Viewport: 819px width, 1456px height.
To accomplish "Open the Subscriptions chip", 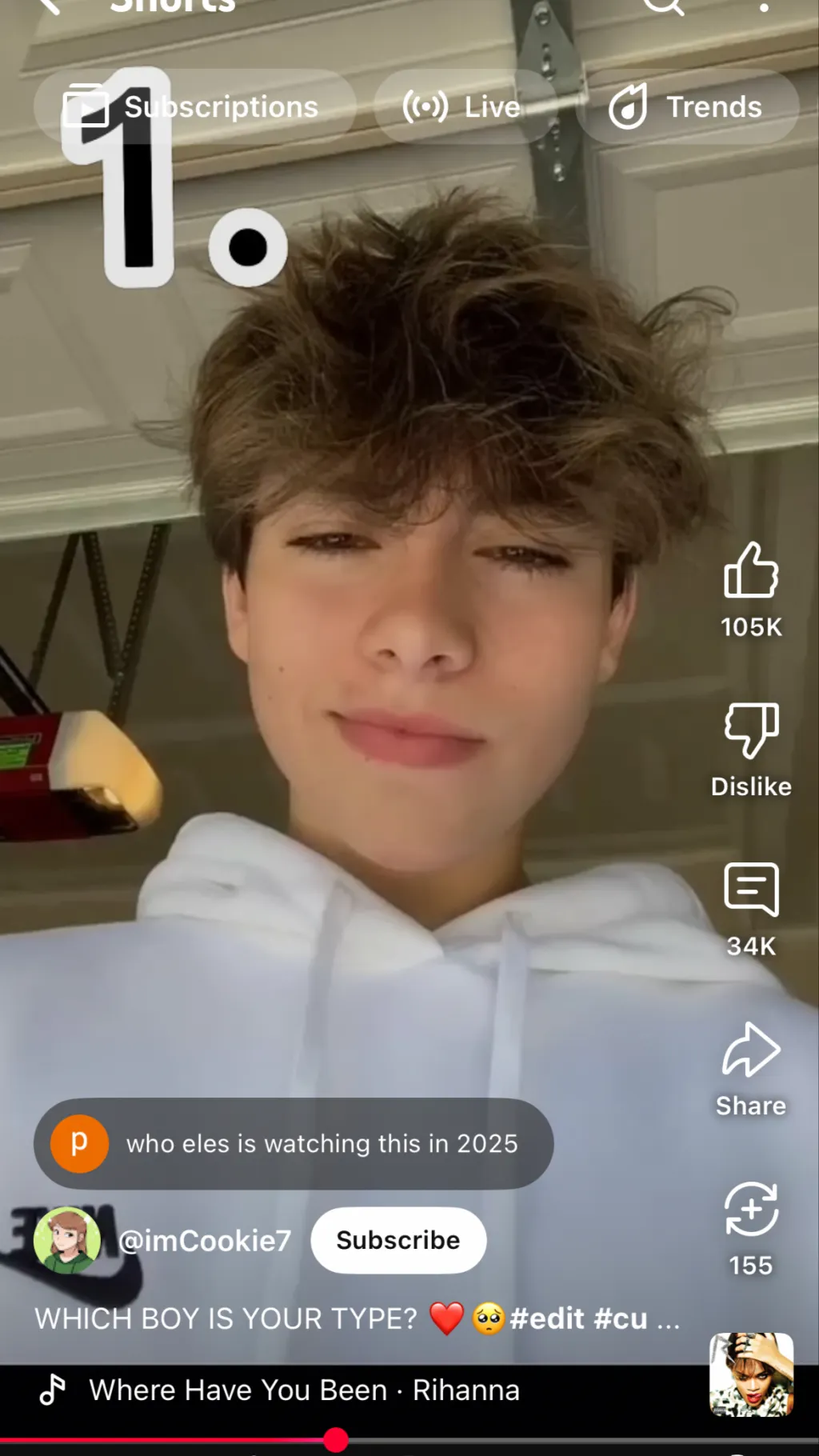I will tap(194, 107).
